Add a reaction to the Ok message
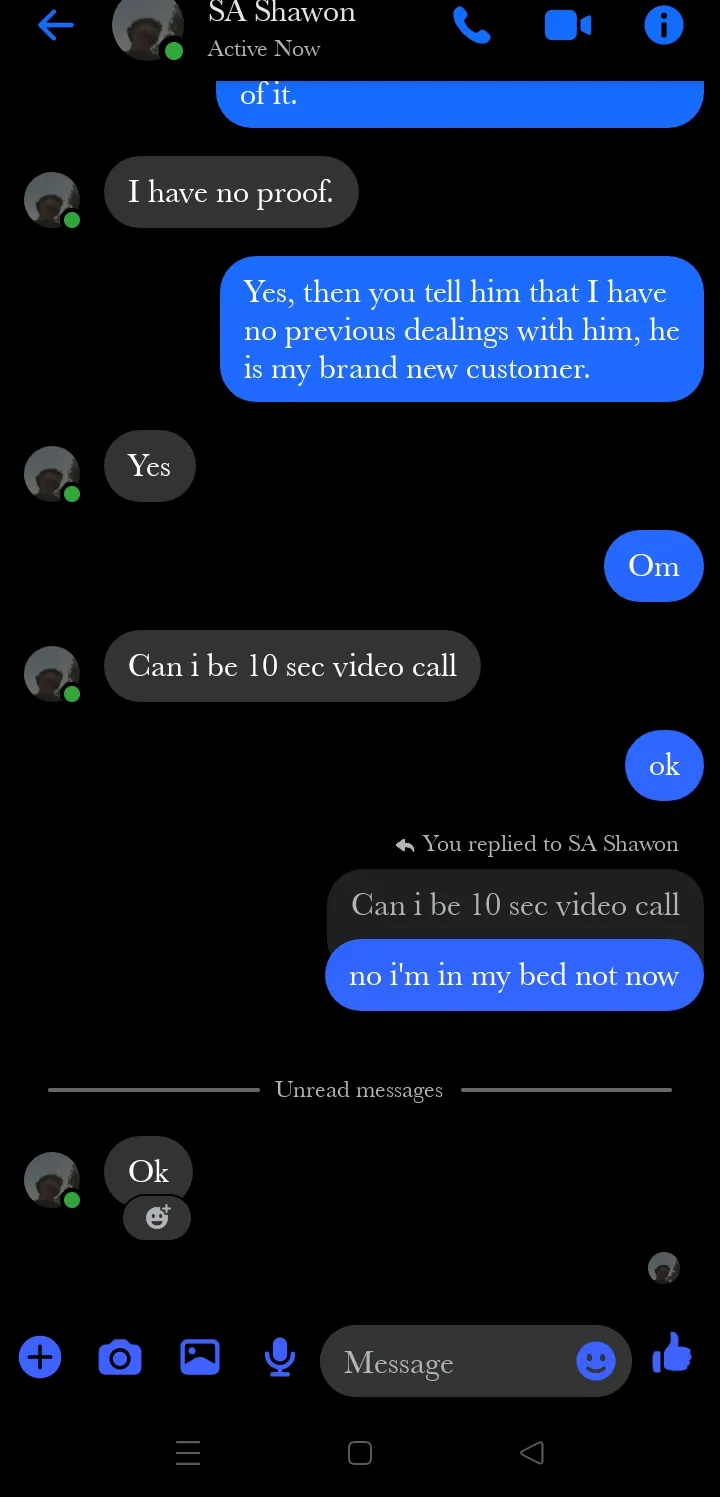Screen dimensions: 720x1497 [157, 1217]
